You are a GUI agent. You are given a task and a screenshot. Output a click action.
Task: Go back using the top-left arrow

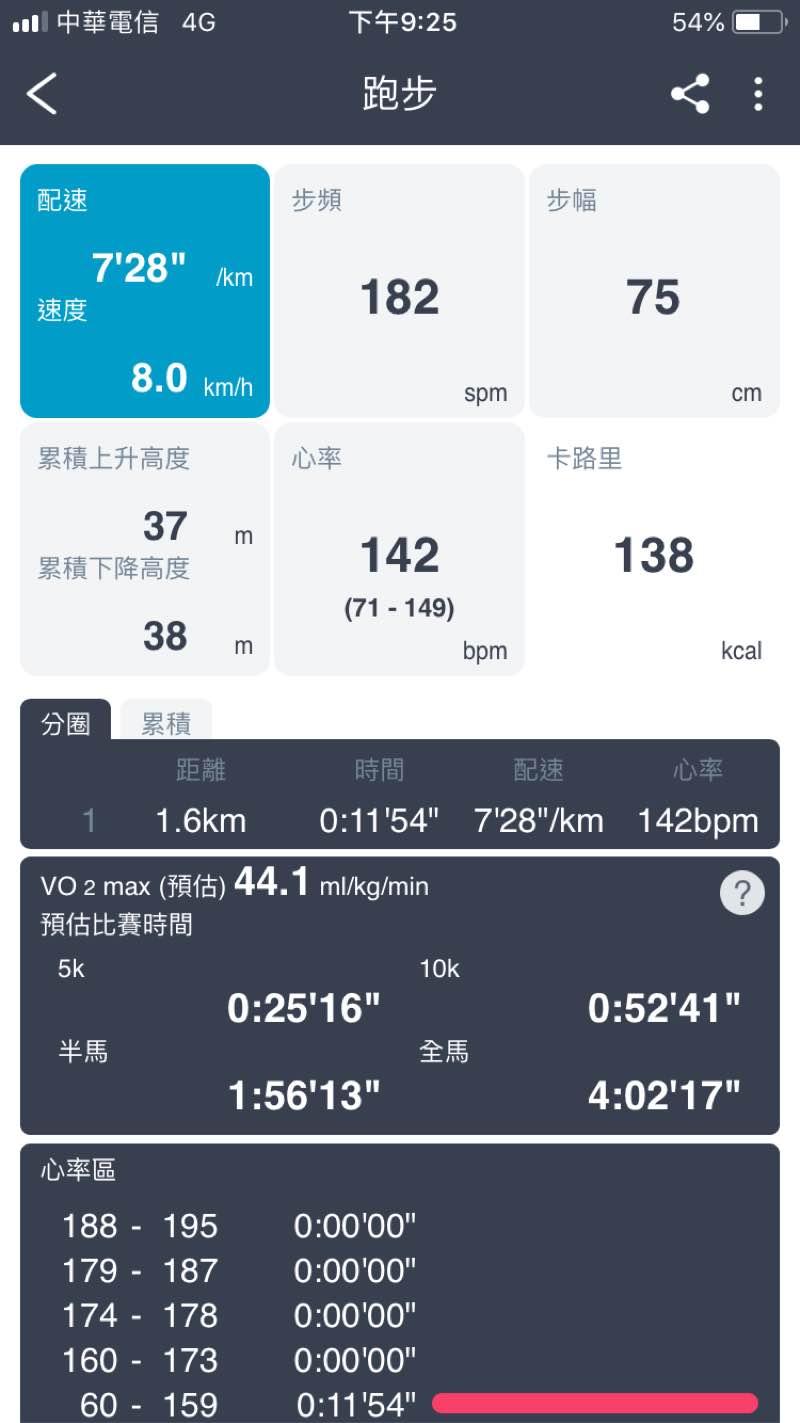[x=42, y=94]
